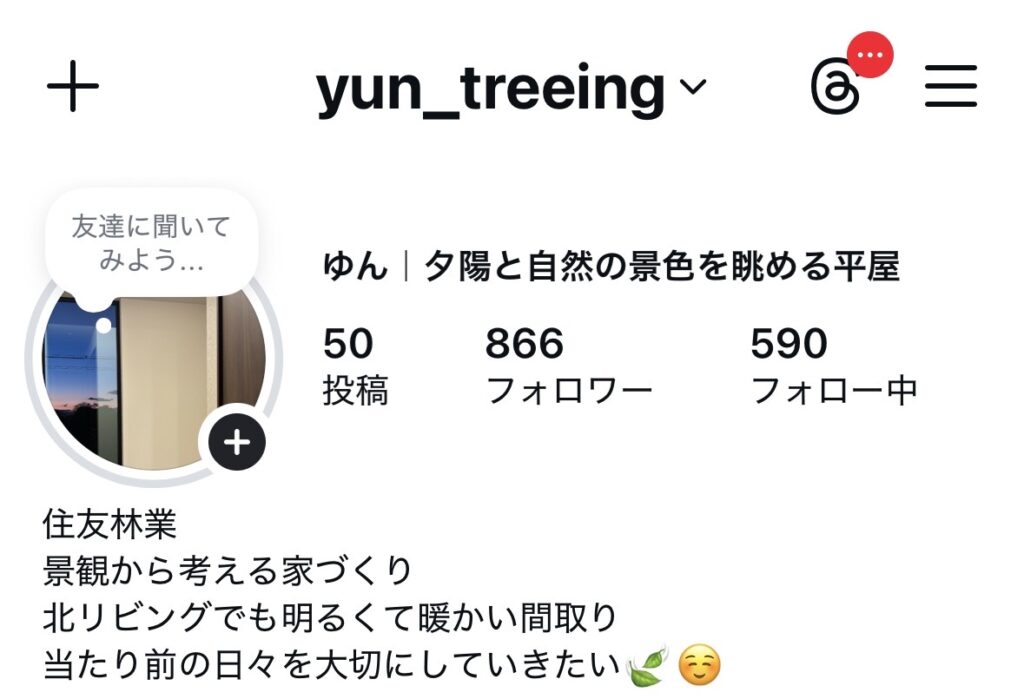View the 50 投稿 posts count
The width and height of the screenshot is (1024, 699).
tap(354, 366)
